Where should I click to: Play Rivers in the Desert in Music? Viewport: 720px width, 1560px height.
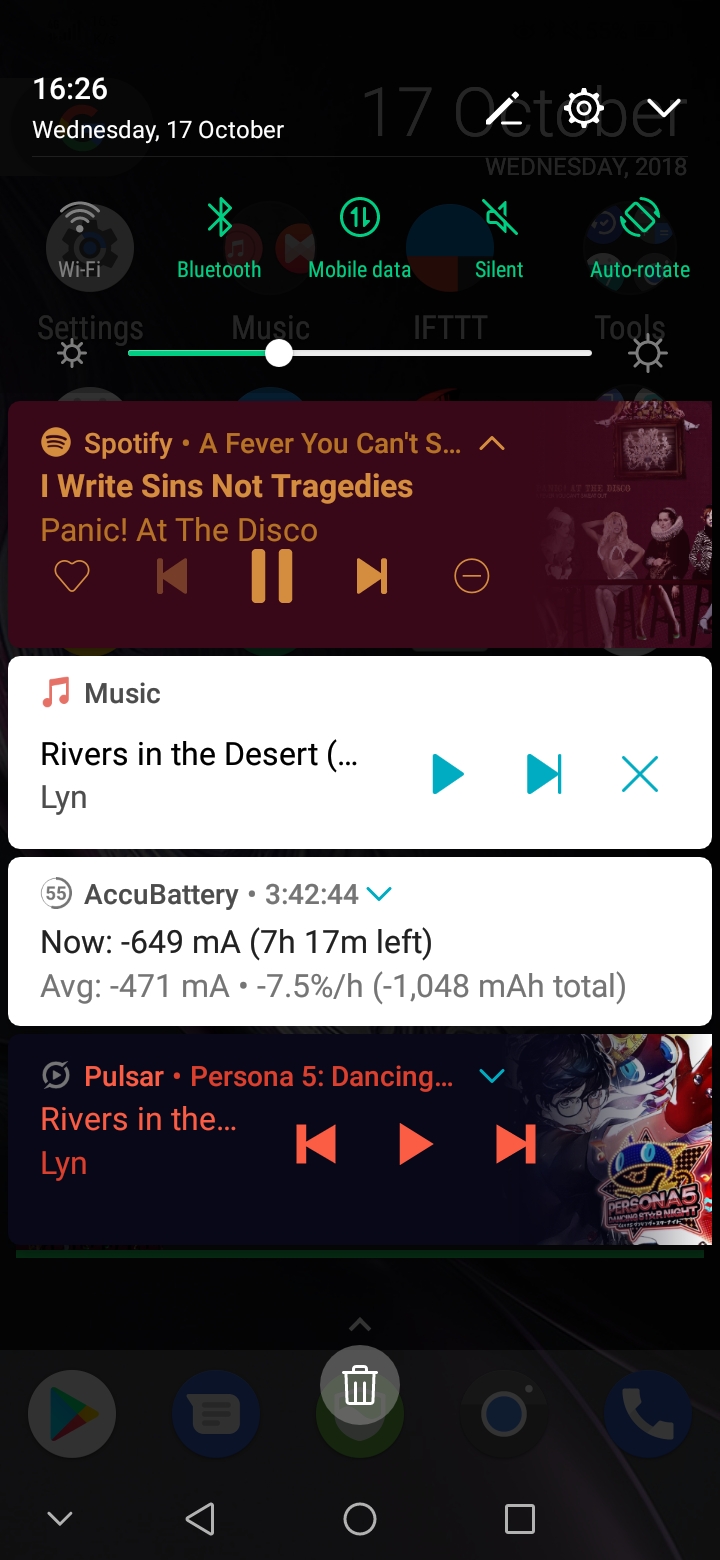(448, 774)
